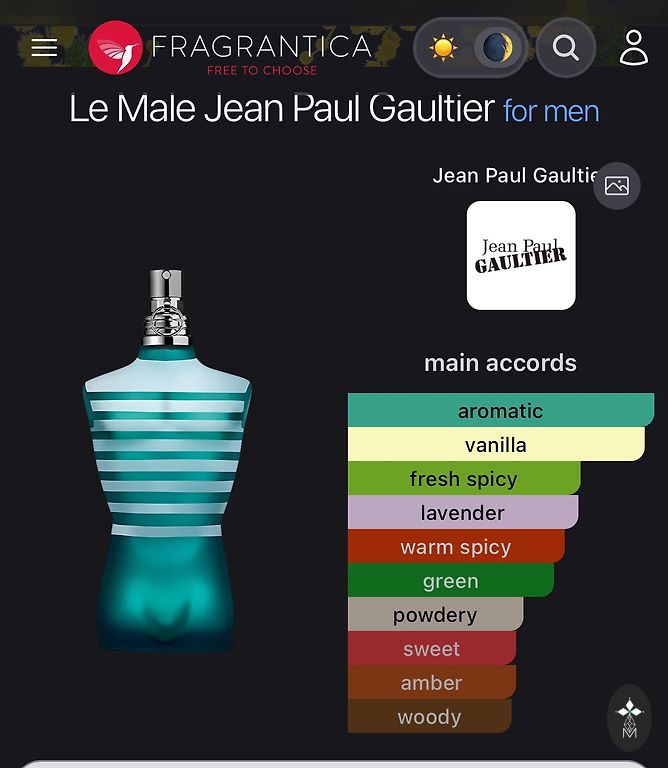Screen dimensions: 668x768
Task: Open the Jean Paul Gaultier designer page
Action: [521, 256]
